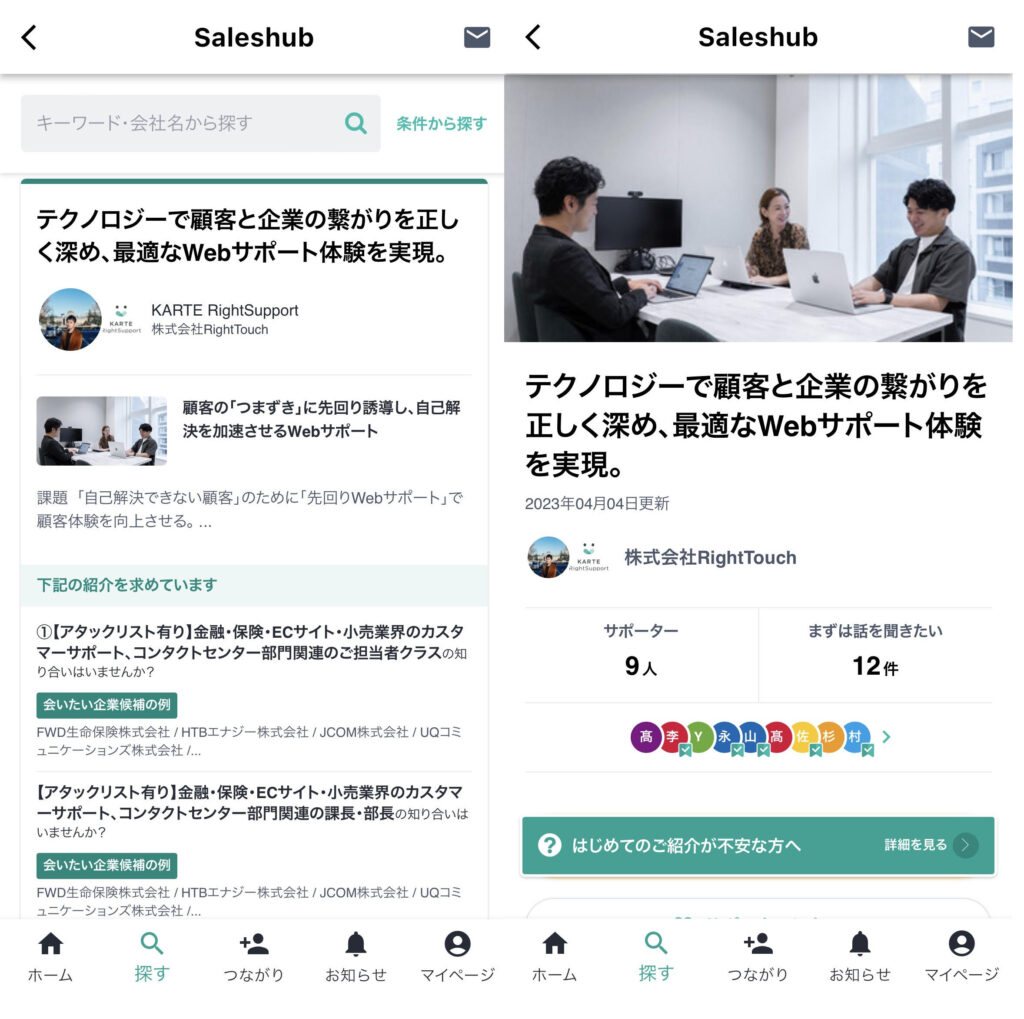
Task: Go back from the RightTouch detail page
Action: point(533,38)
